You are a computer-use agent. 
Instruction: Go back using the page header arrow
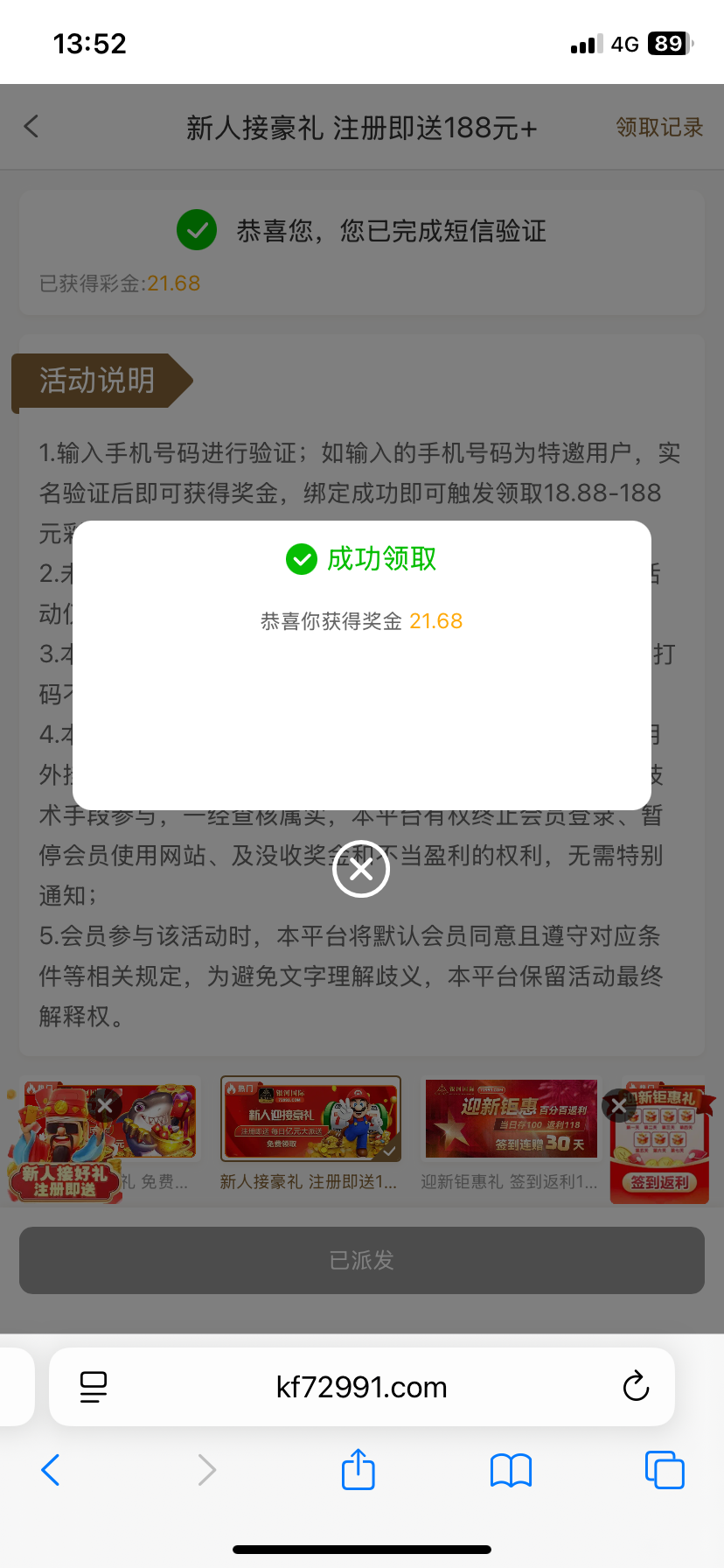tap(32, 127)
